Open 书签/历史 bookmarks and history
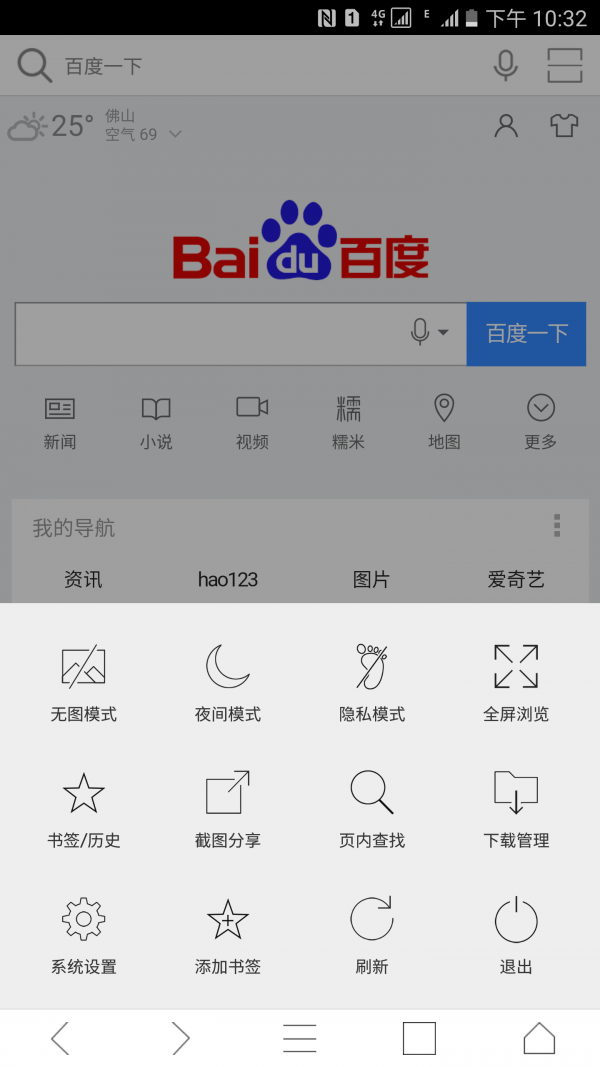Image resolution: width=600 pixels, height=1067 pixels. [x=84, y=808]
